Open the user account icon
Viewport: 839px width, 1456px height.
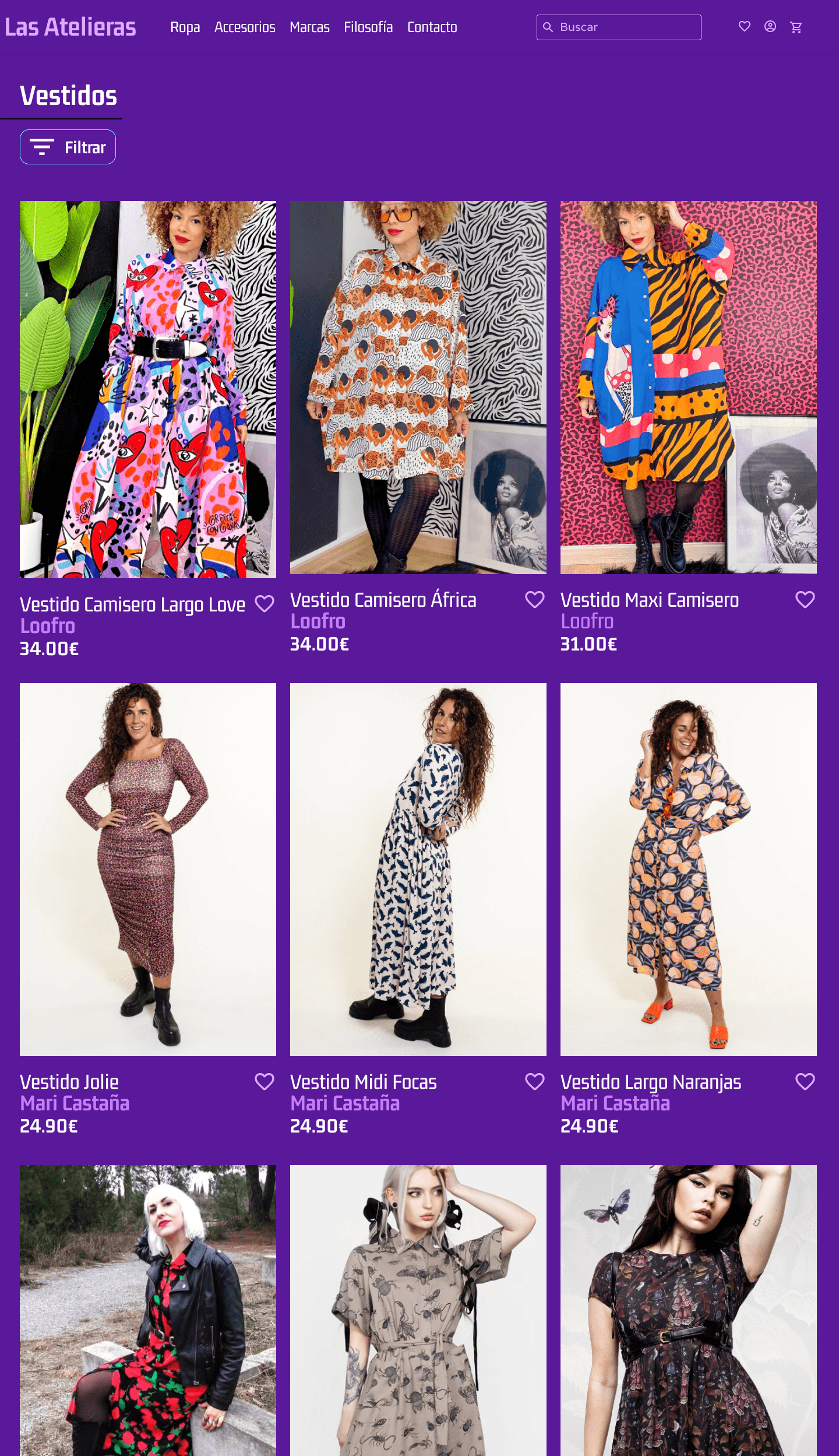tap(770, 26)
